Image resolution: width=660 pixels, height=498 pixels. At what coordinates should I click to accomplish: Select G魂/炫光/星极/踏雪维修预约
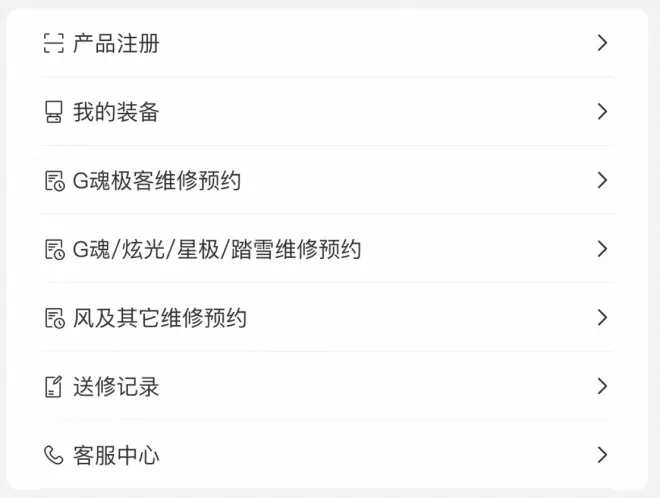click(x=217, y=249)
